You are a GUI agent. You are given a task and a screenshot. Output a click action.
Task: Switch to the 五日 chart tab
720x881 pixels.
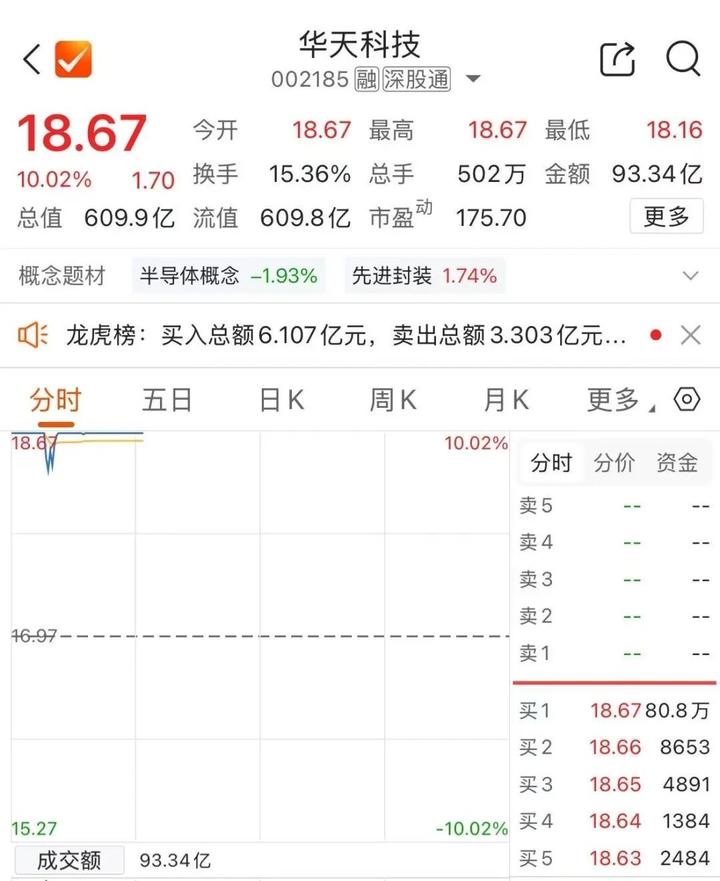click(x=167, y=401)
